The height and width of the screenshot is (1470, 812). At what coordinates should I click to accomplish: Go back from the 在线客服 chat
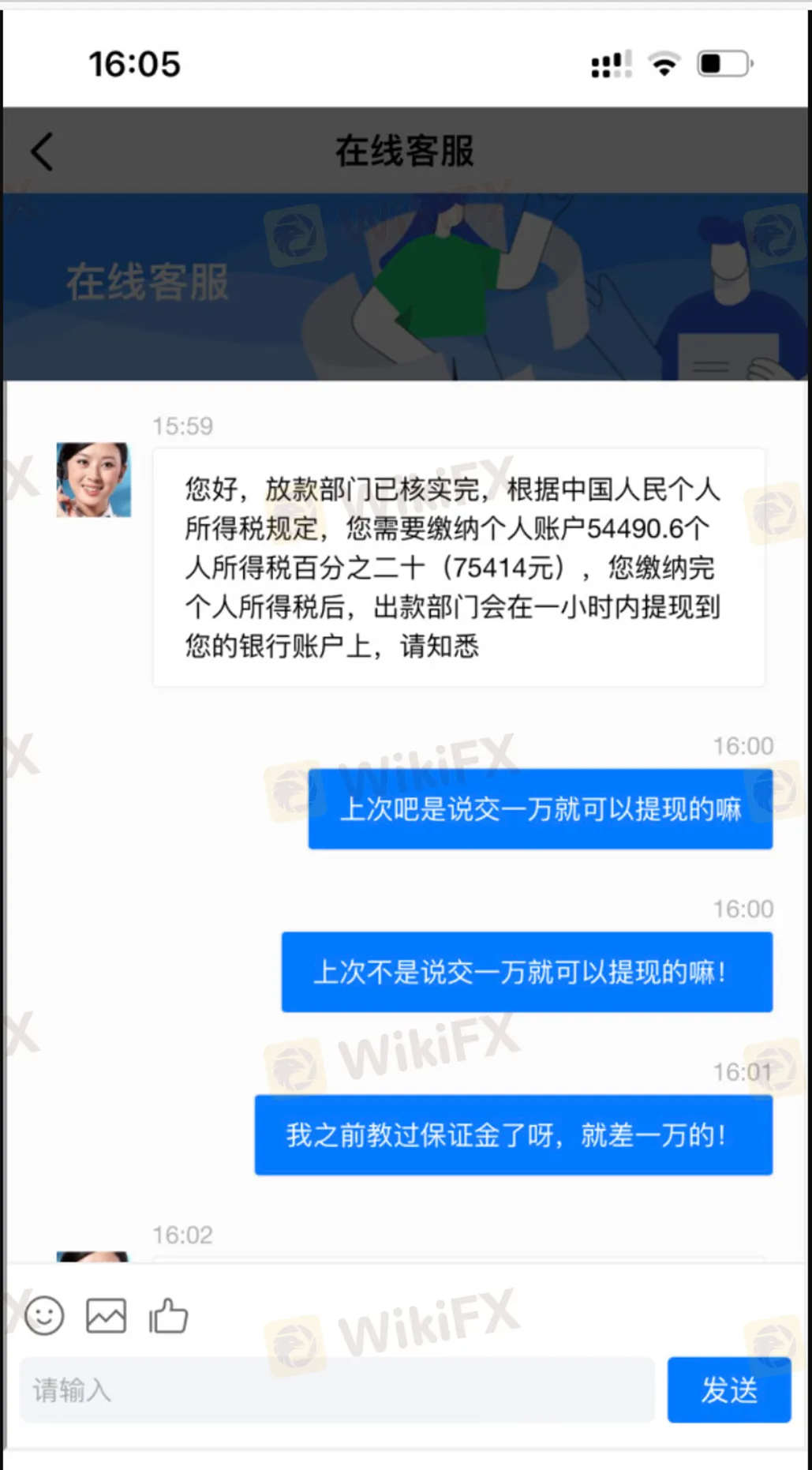[43, 151]
